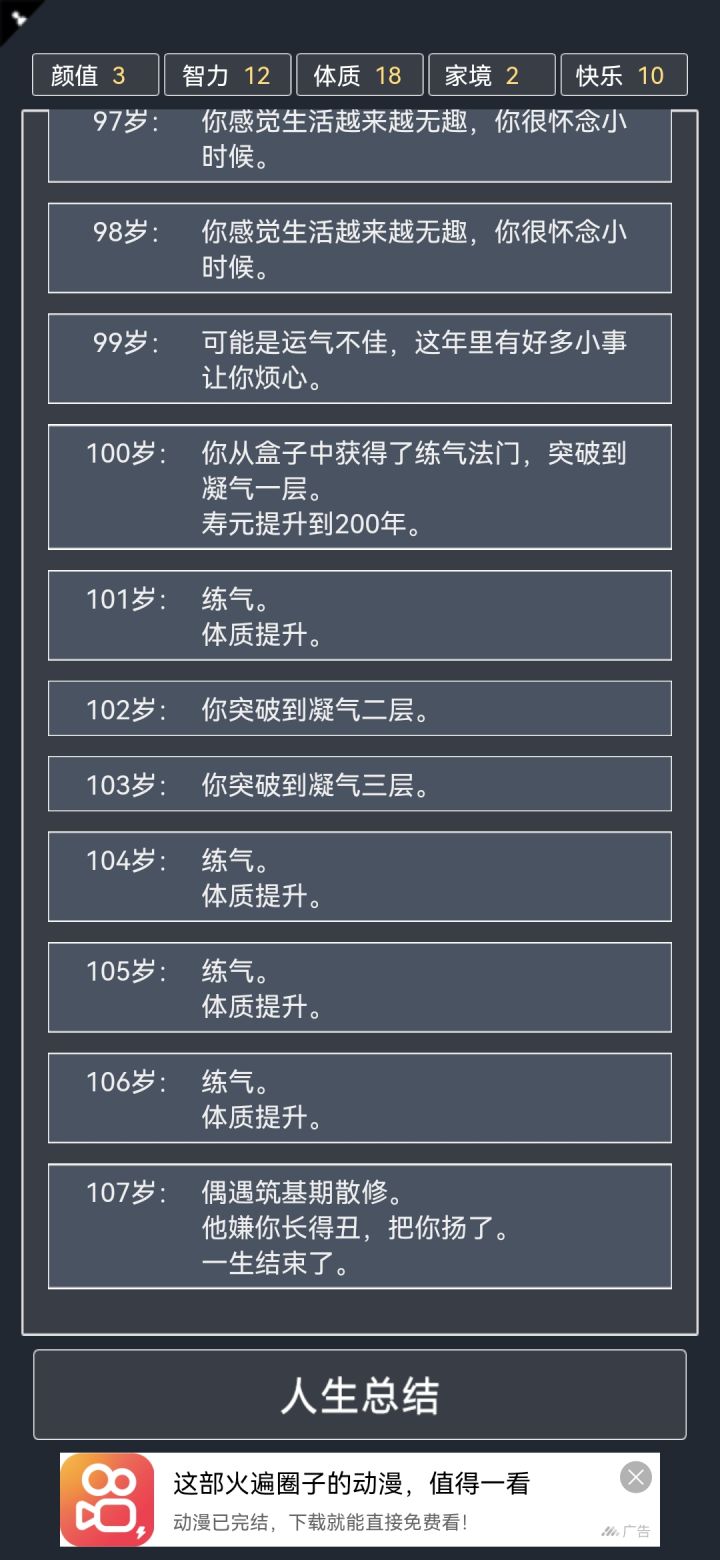The image size is (720, 1560).
Task: Select the 颜值 attribute chip showing 3
Action: pos(95,74)
